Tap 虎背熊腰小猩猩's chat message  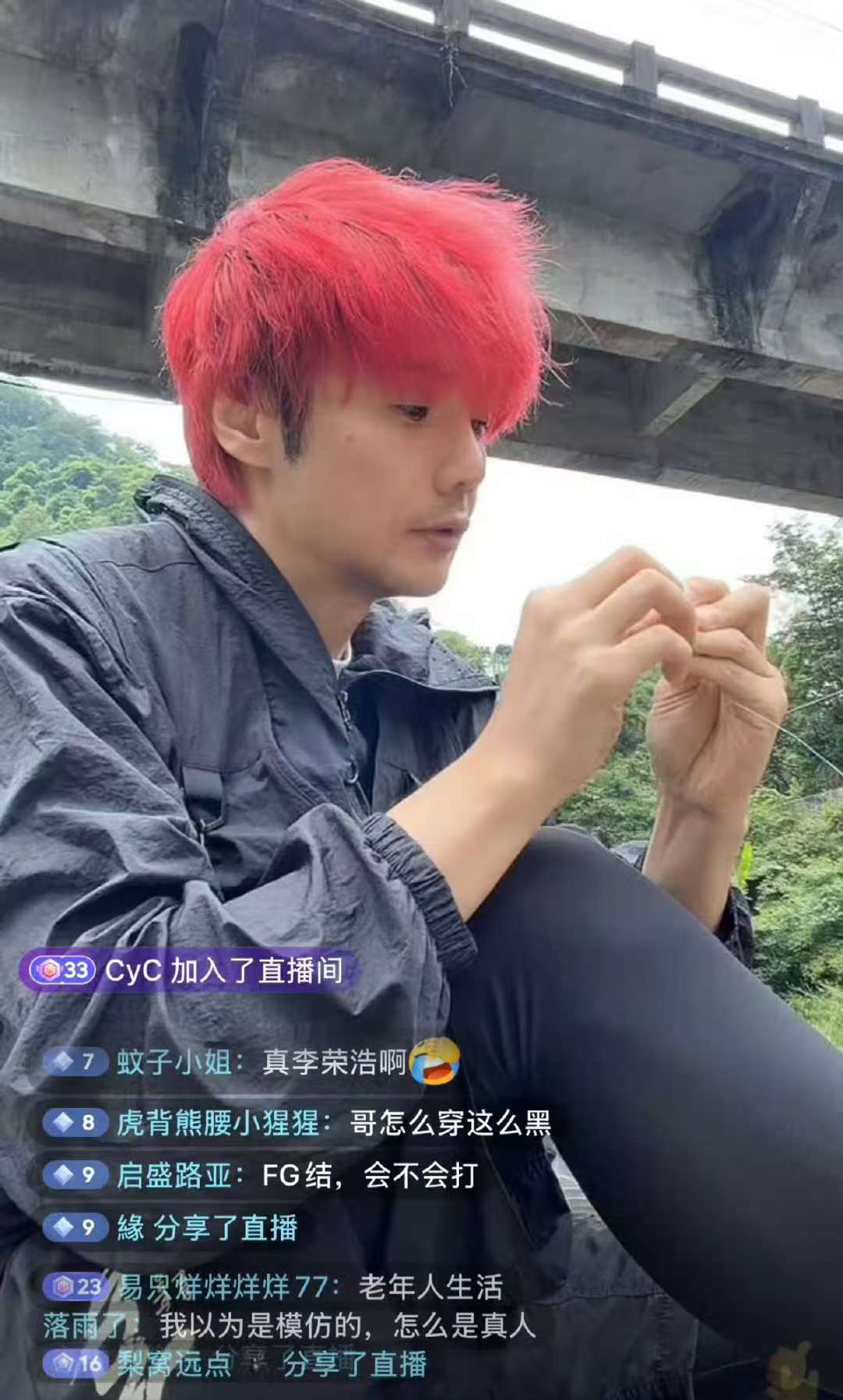297,1123
